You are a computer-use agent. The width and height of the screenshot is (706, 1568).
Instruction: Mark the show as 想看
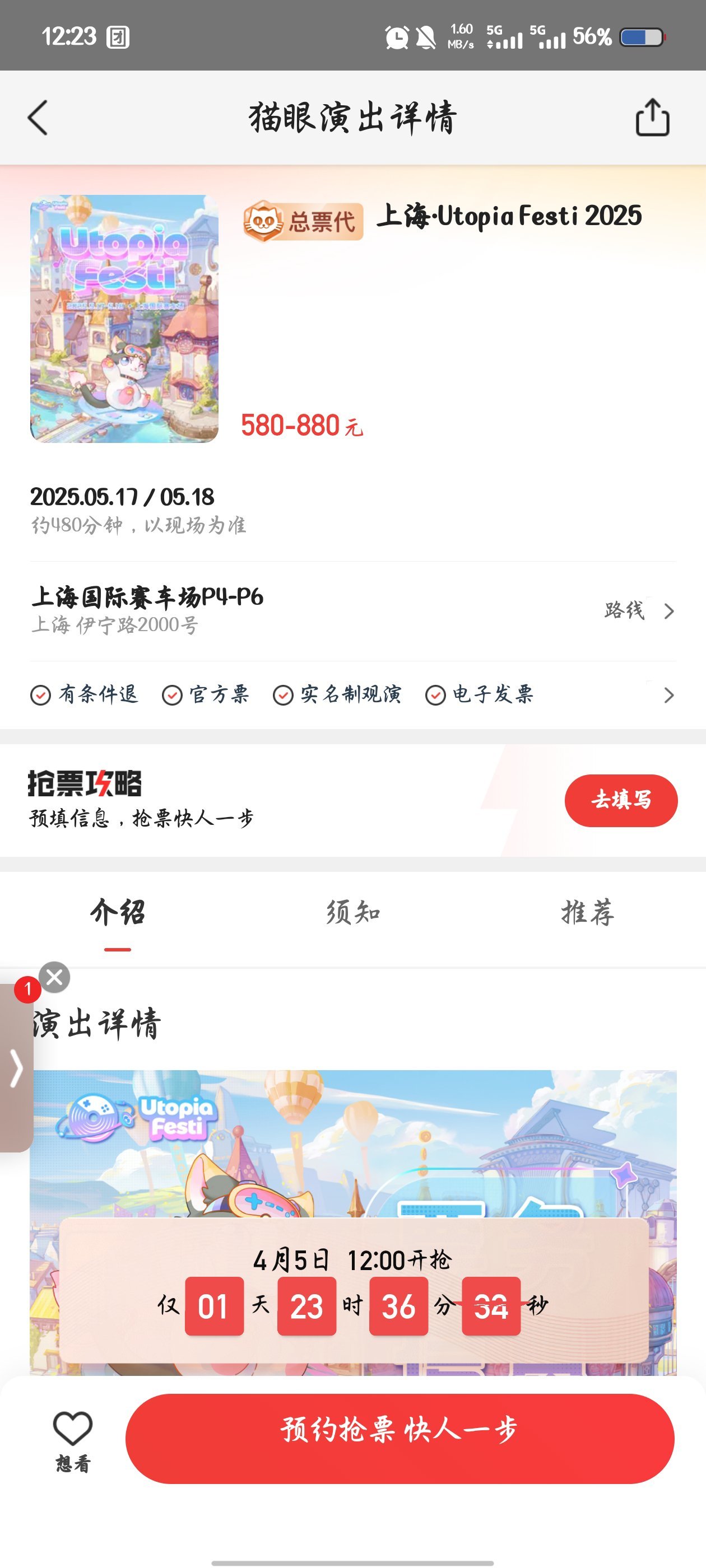[x=73, y=1438]
